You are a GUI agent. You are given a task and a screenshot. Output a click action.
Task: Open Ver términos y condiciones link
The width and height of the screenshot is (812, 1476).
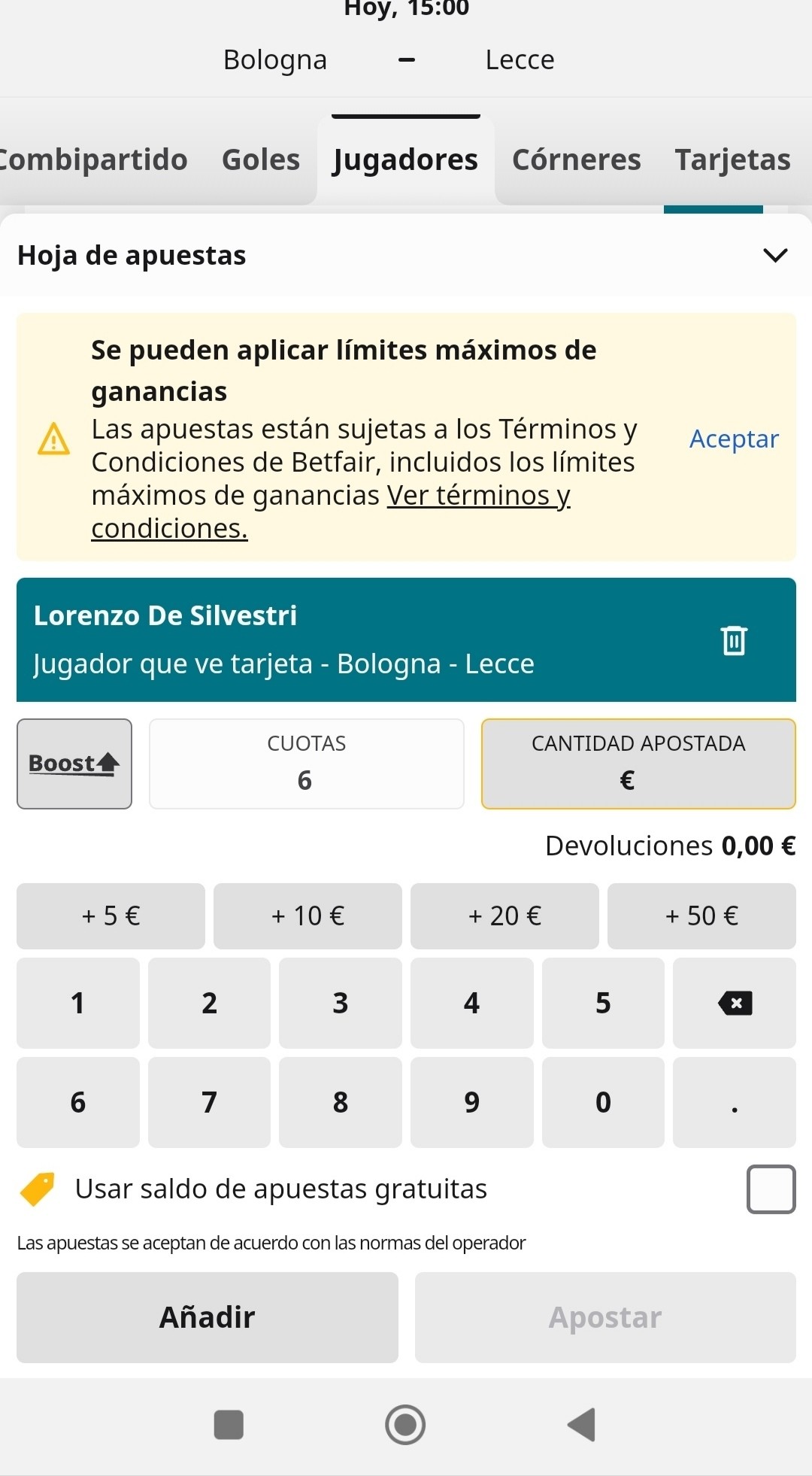pyautogui.click(x=331, y=512)
